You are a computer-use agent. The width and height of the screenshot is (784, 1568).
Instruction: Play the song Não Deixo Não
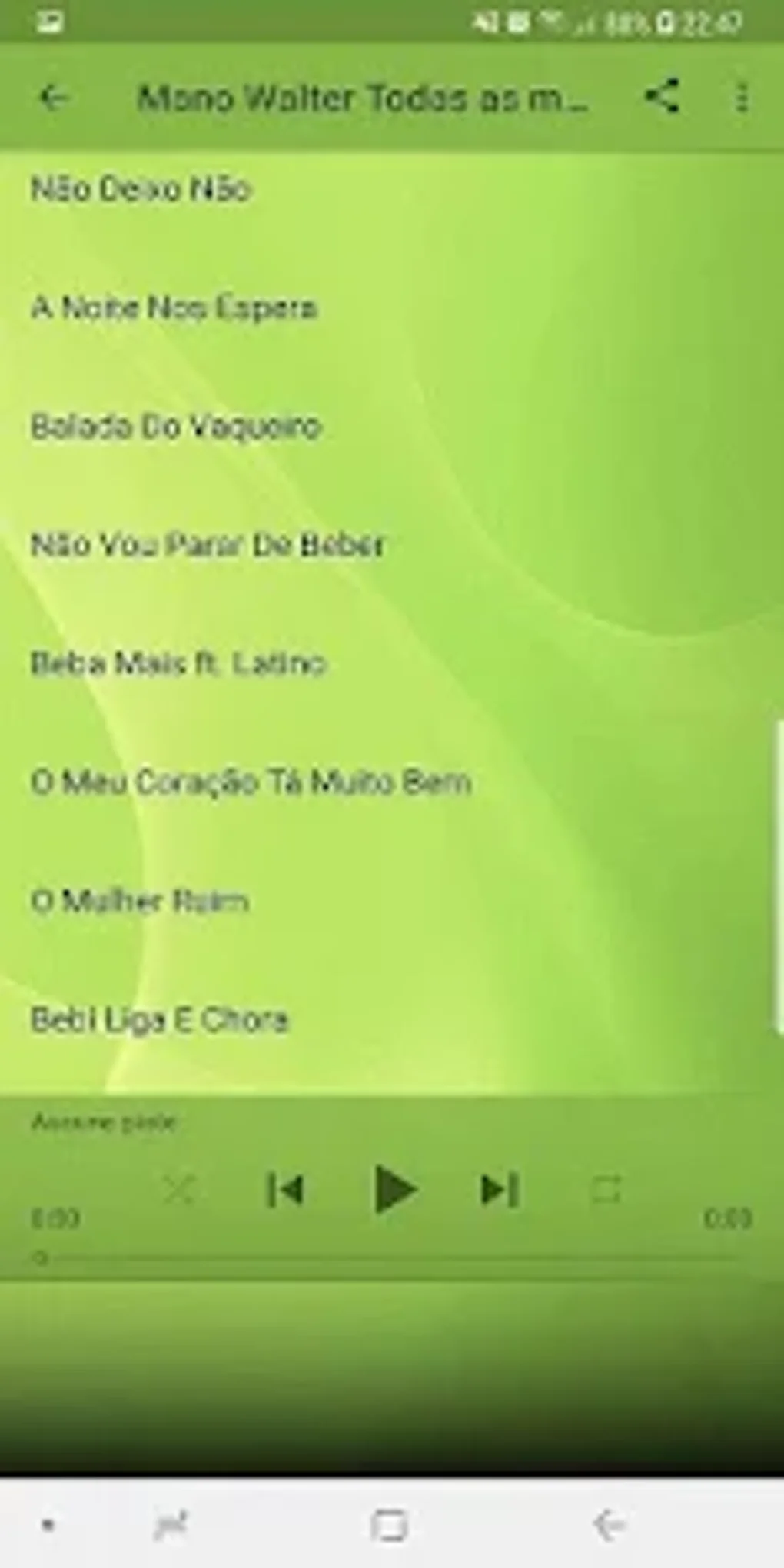(x=141, y=189)
